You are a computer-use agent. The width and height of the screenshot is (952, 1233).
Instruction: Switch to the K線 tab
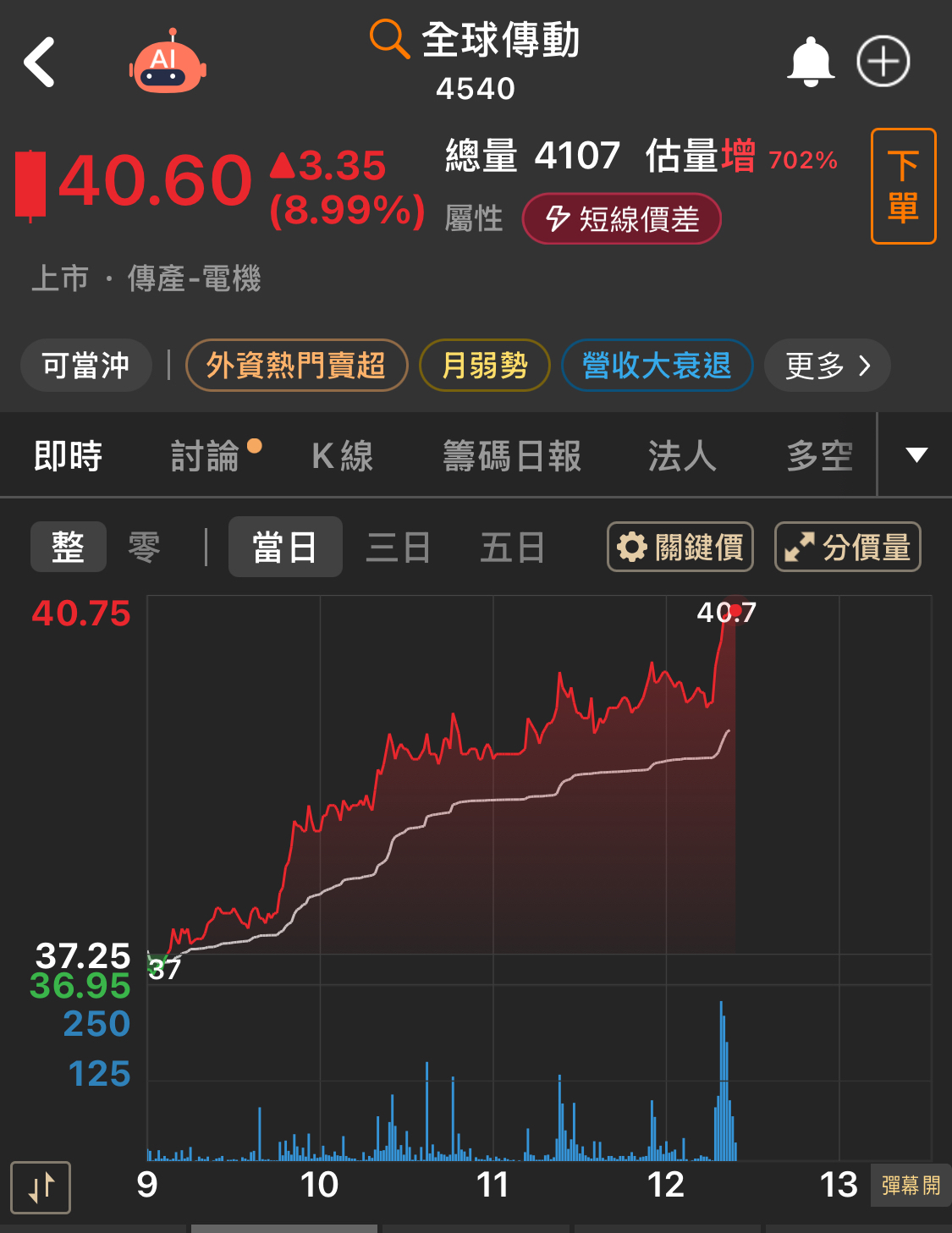pos(343,456)
